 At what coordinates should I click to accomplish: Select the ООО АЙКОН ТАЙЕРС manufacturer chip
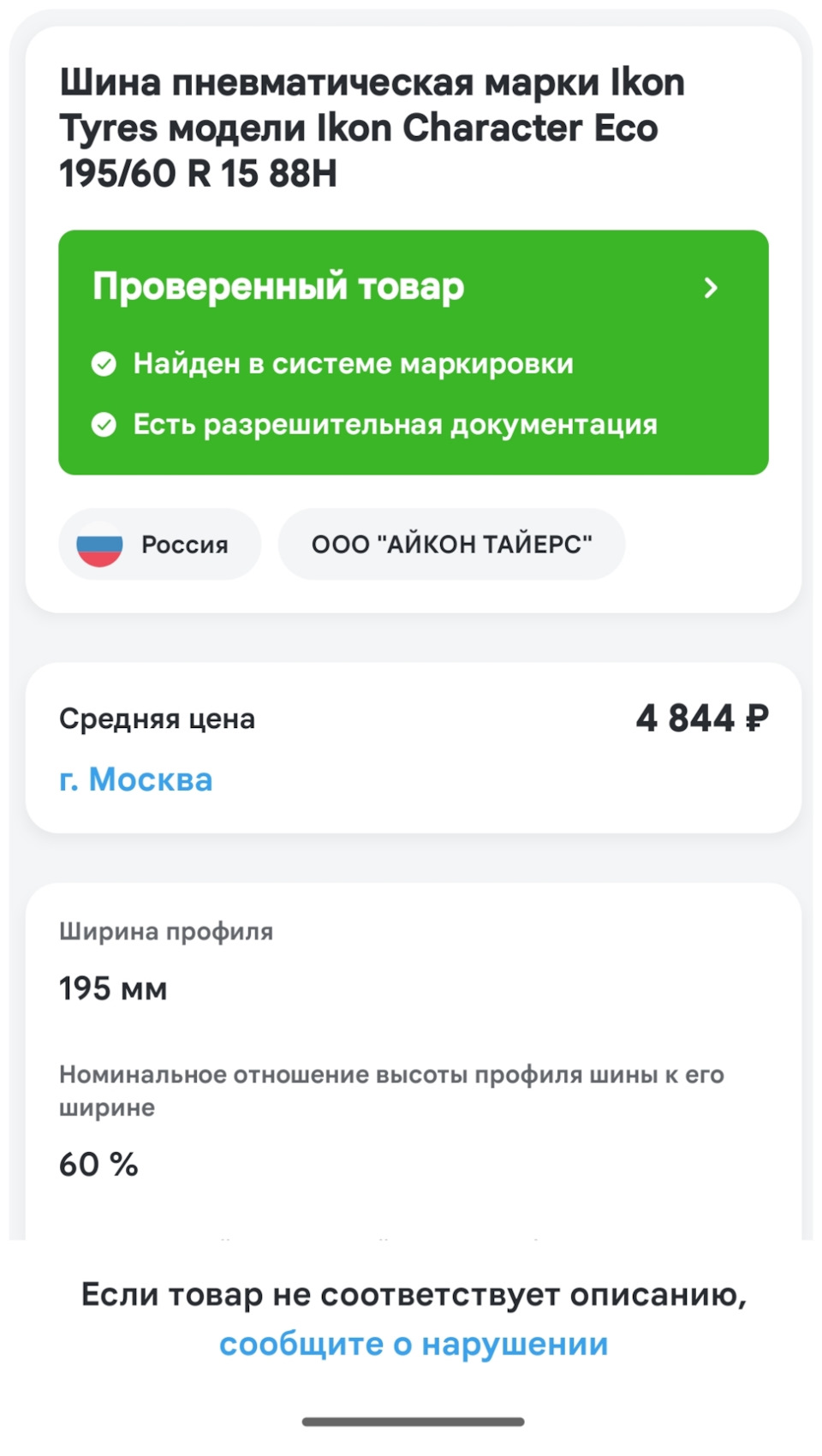click(x=451, y=543)
